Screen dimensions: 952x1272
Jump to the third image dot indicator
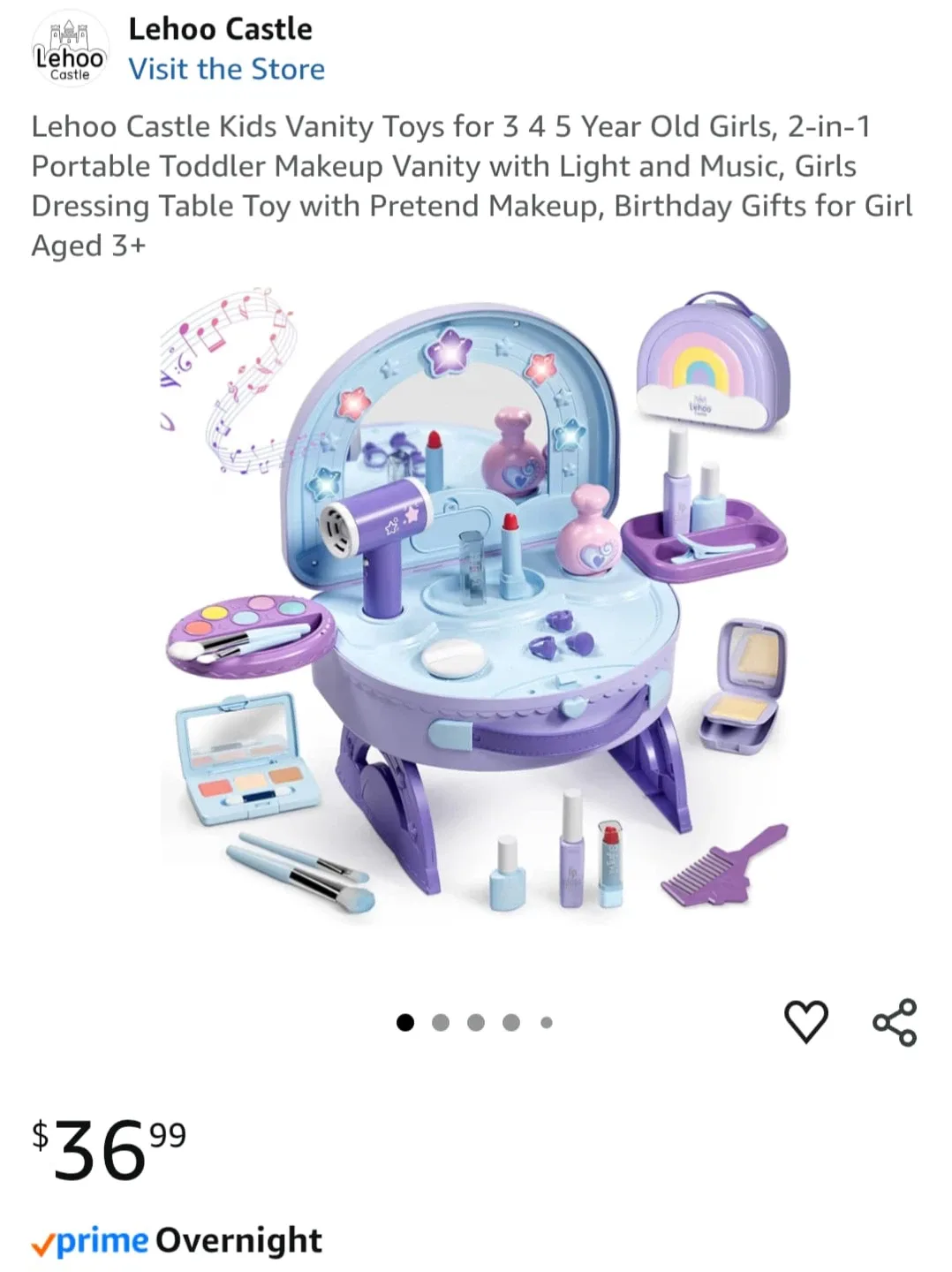tap(477, 1022)
